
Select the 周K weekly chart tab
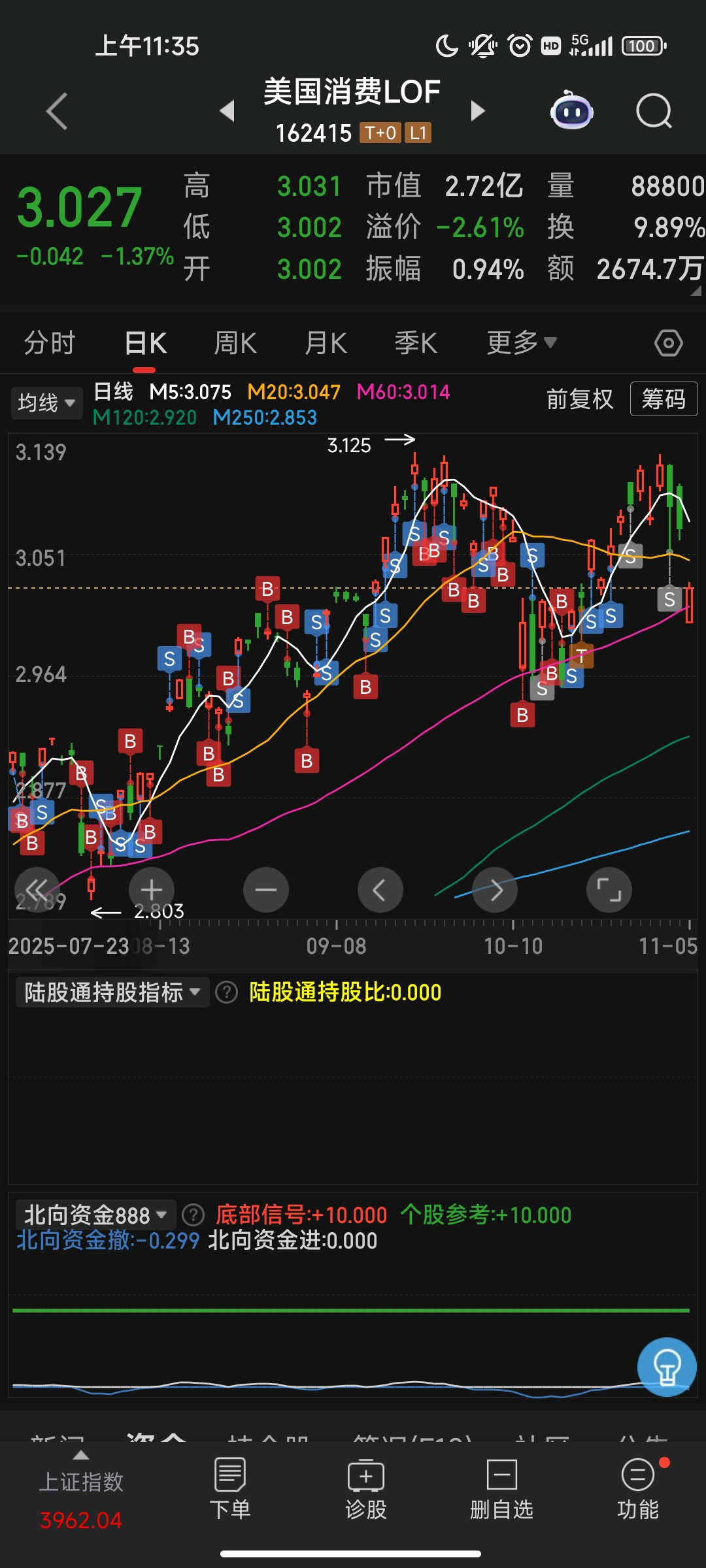[x=235, y=343]
